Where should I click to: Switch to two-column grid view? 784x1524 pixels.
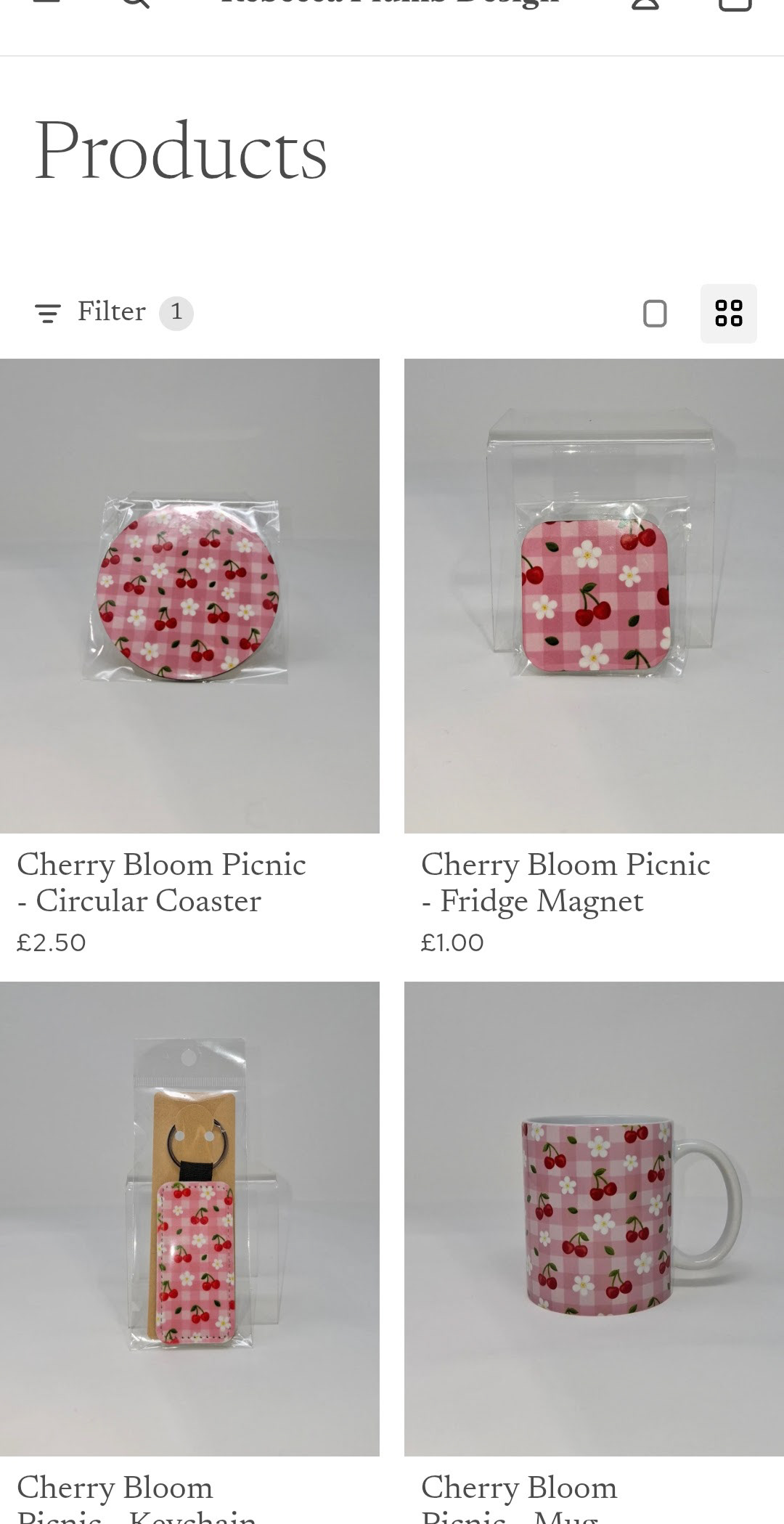[x=729, y=314]
